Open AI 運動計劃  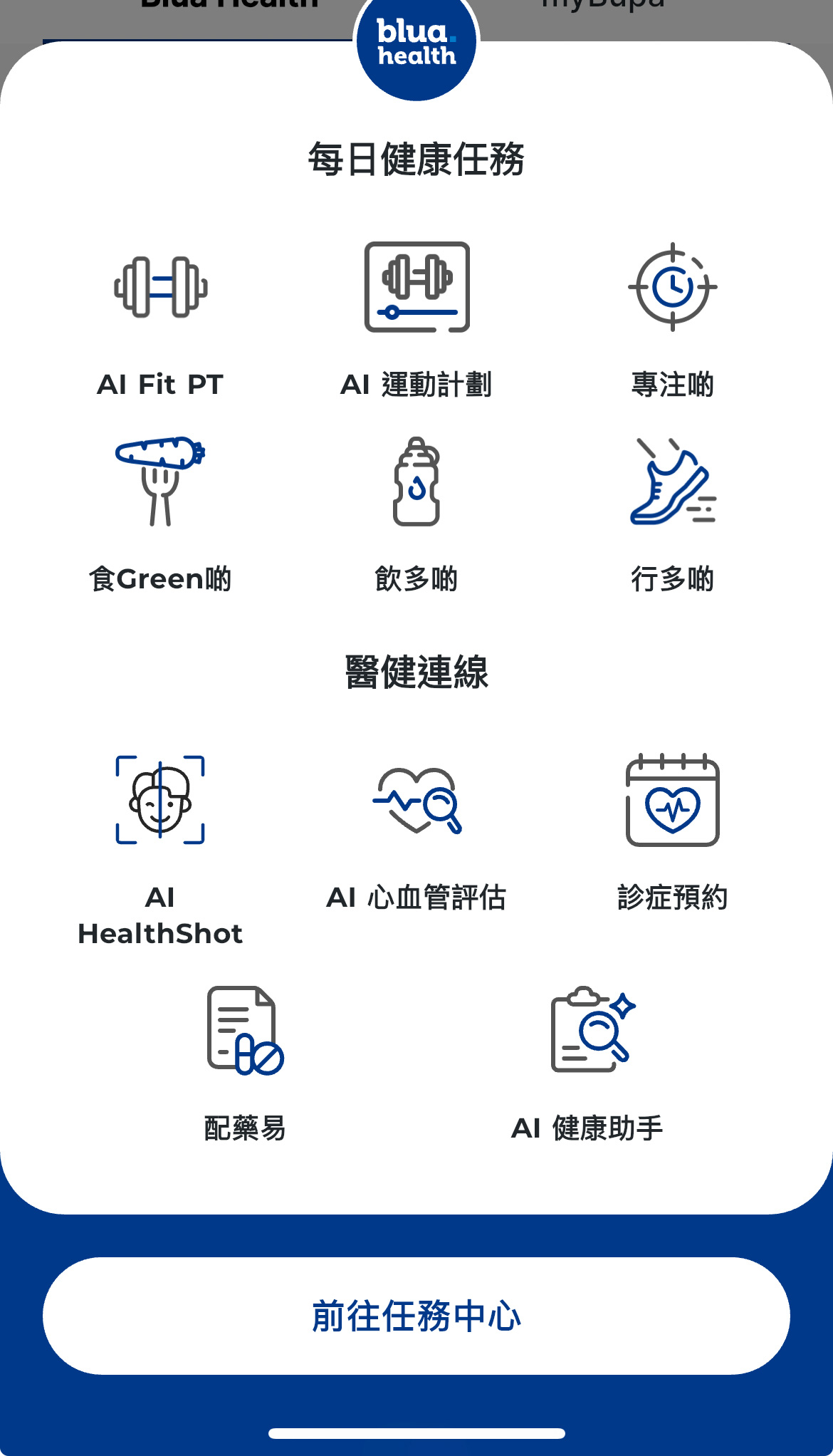point(416,317)
